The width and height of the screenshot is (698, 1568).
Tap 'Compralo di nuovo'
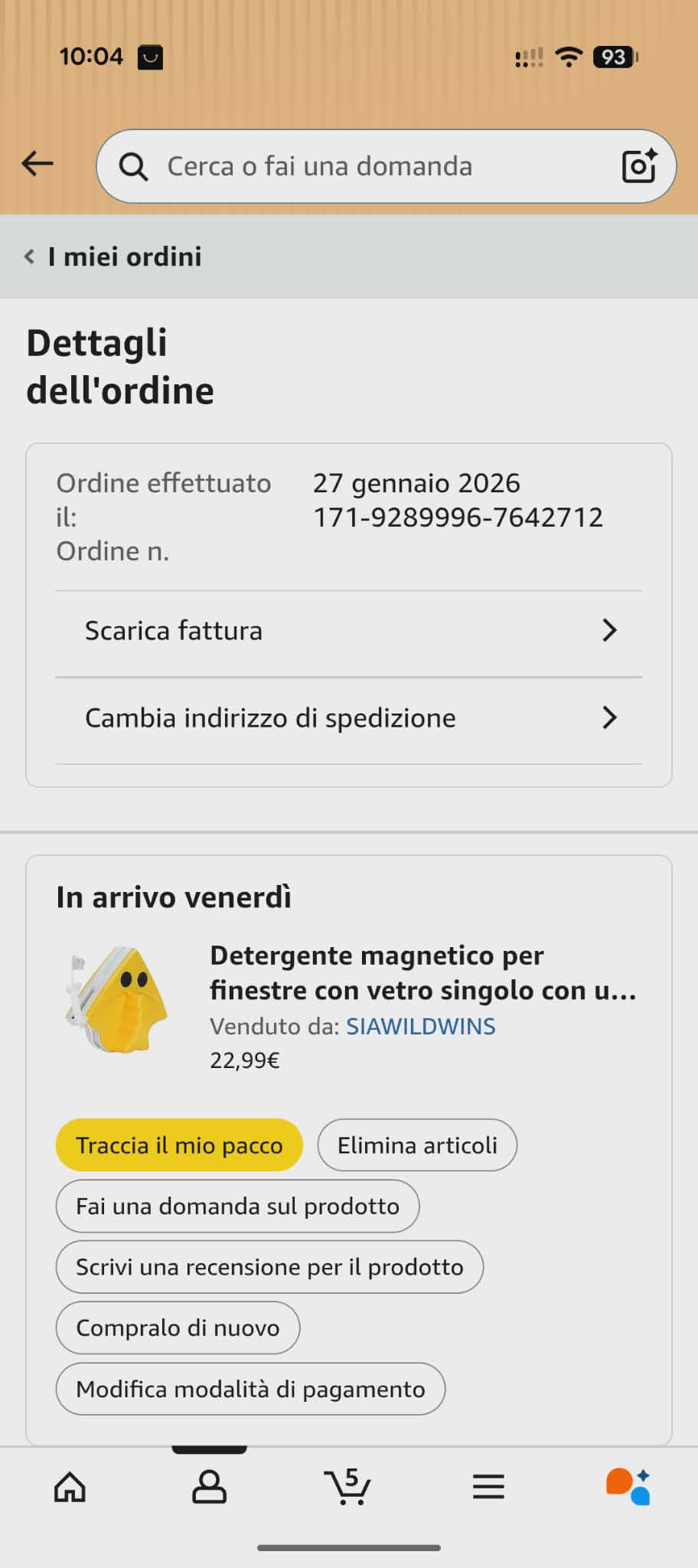tap(178, 1328)
